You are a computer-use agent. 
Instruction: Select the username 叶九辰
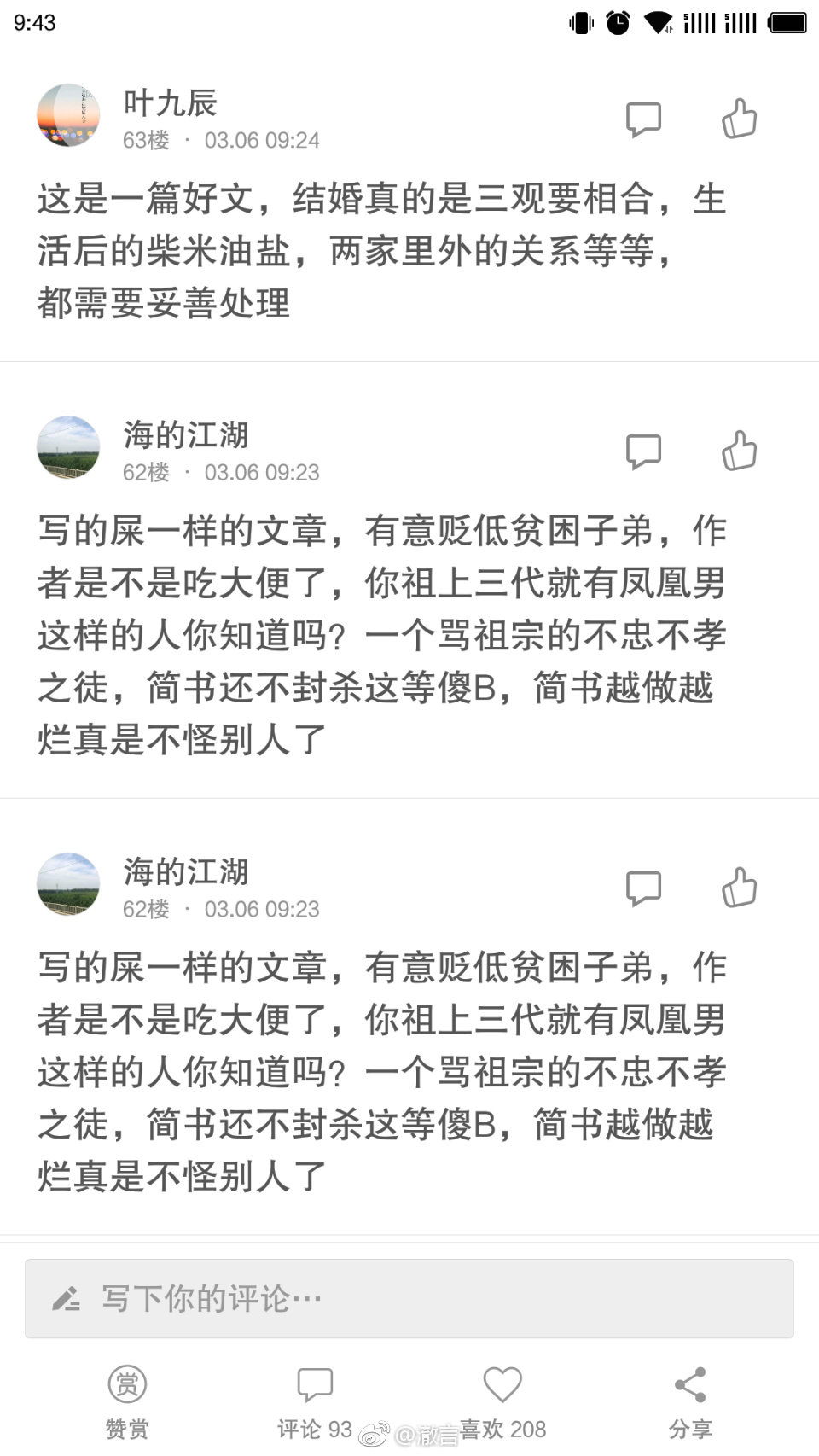point(169,102)
